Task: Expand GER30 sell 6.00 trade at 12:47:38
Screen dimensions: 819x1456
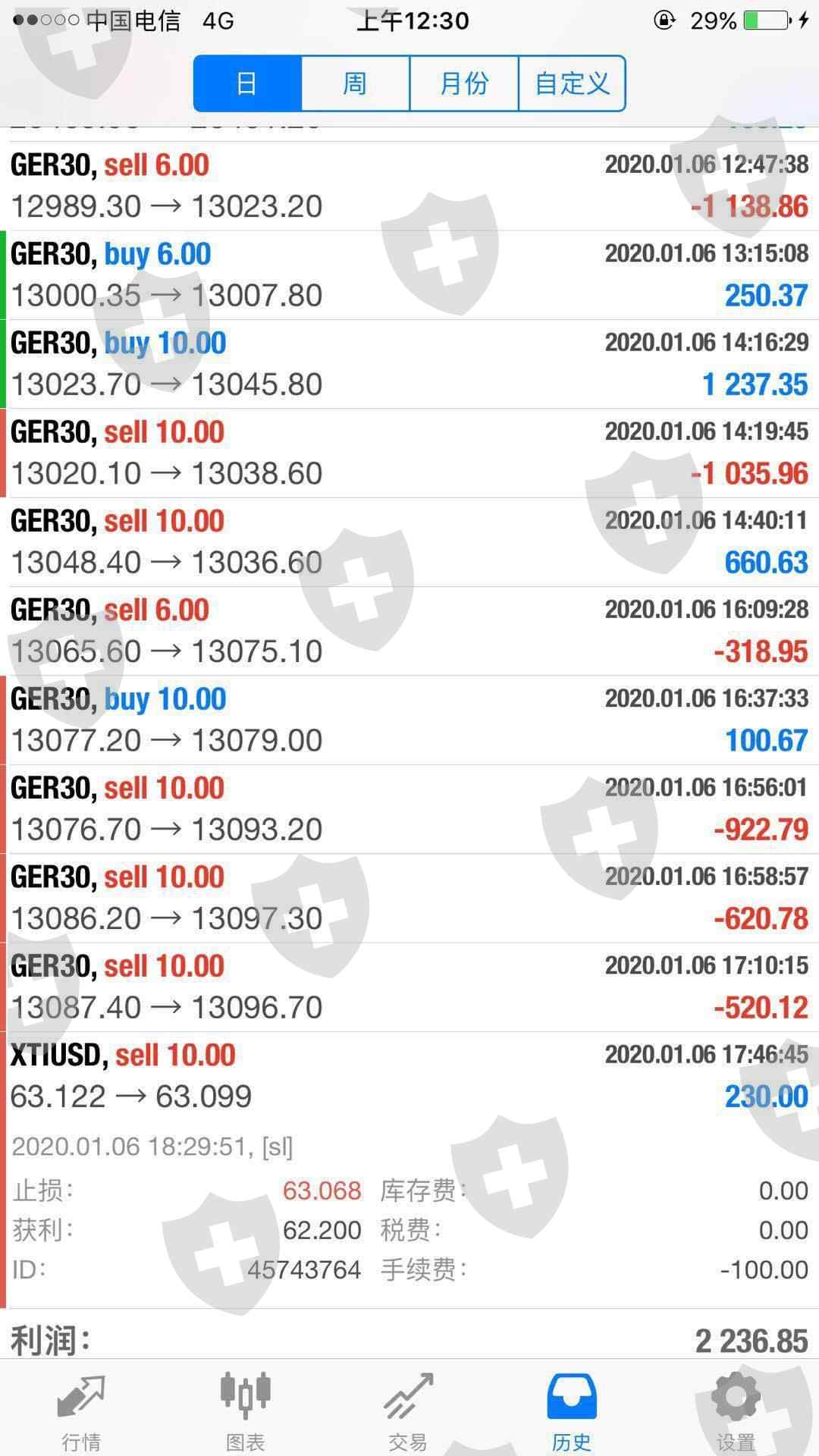Action: [x=409, y=186]
